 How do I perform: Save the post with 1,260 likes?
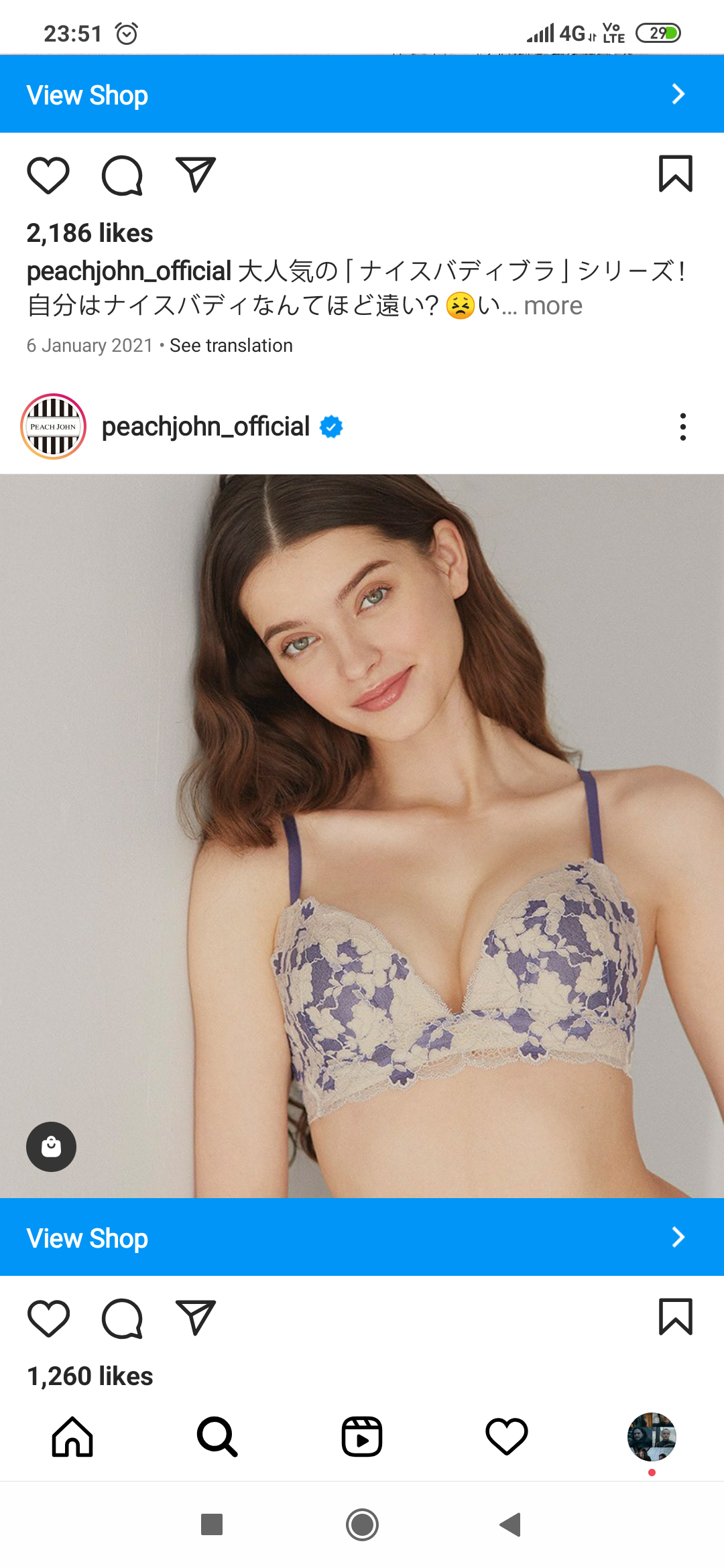click(675, 1317)
